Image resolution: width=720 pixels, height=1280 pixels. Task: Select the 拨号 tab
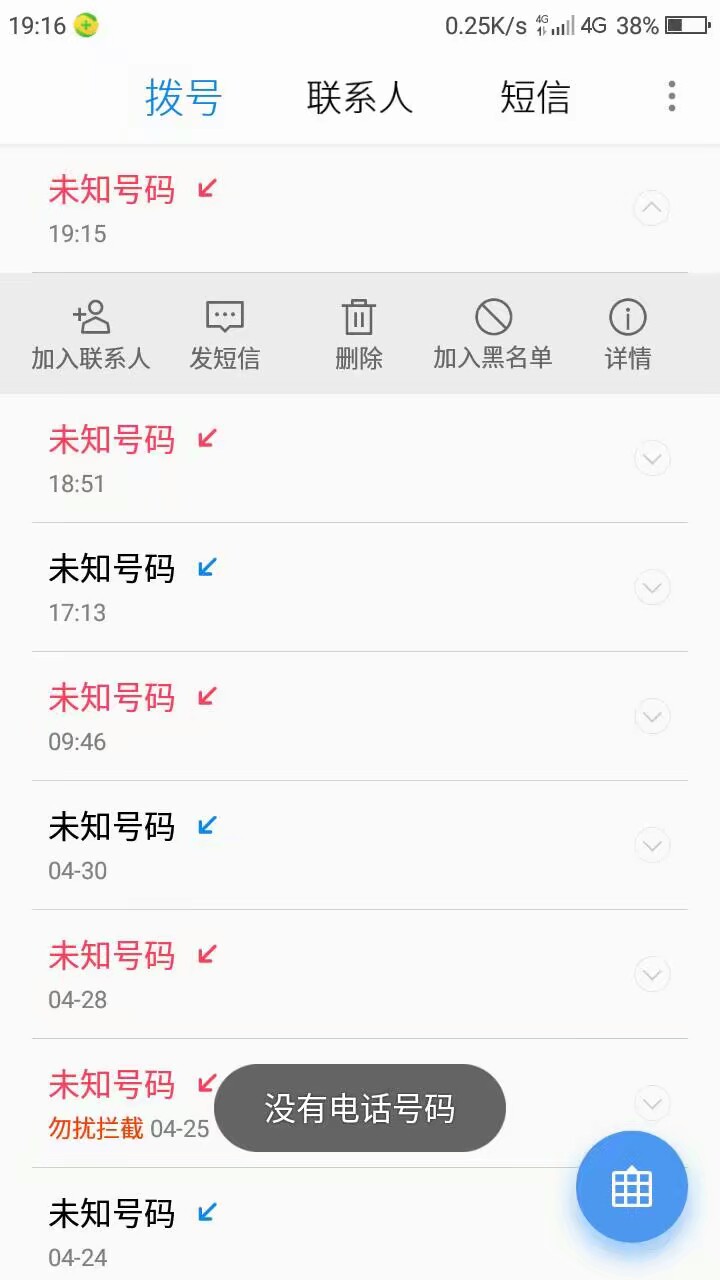[x=183, y=98]
